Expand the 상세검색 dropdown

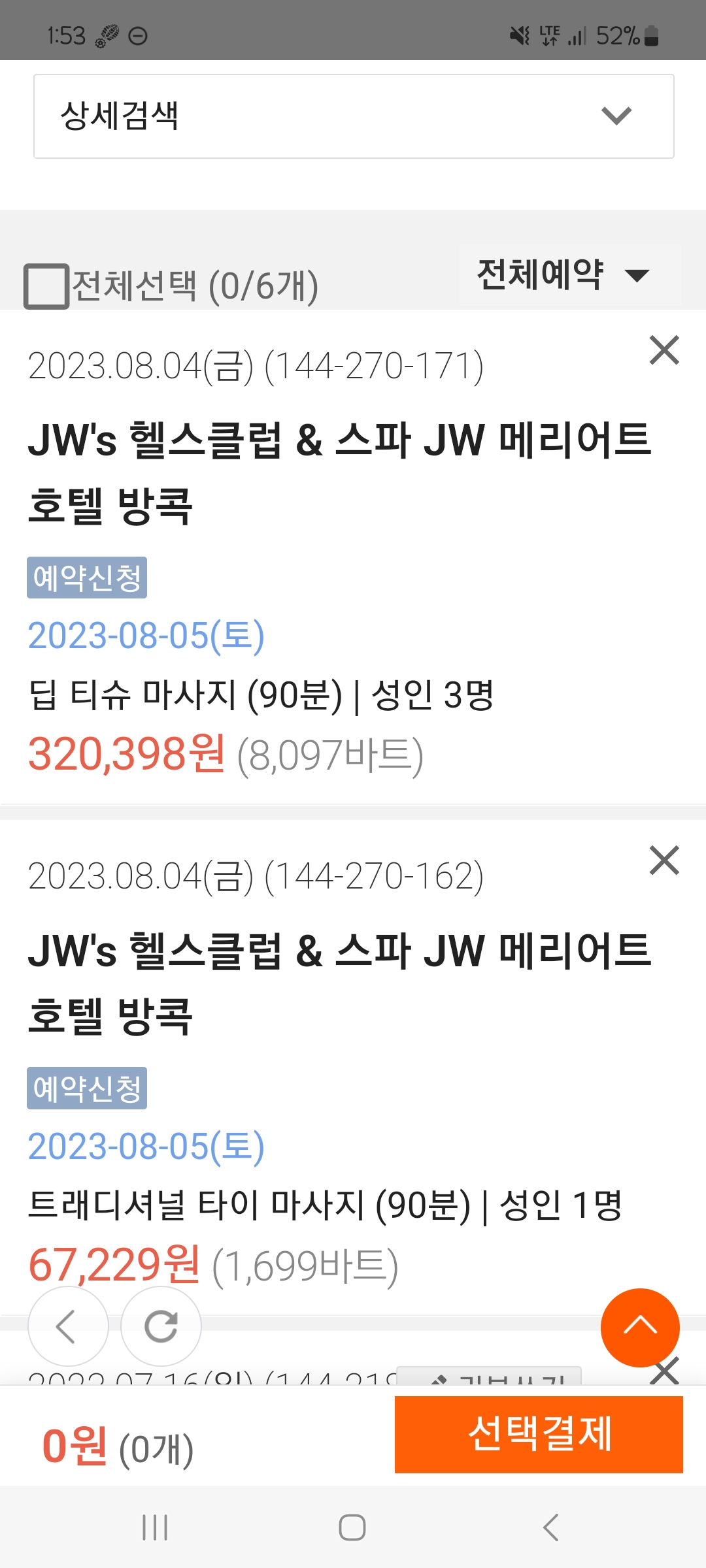point(354,116)
